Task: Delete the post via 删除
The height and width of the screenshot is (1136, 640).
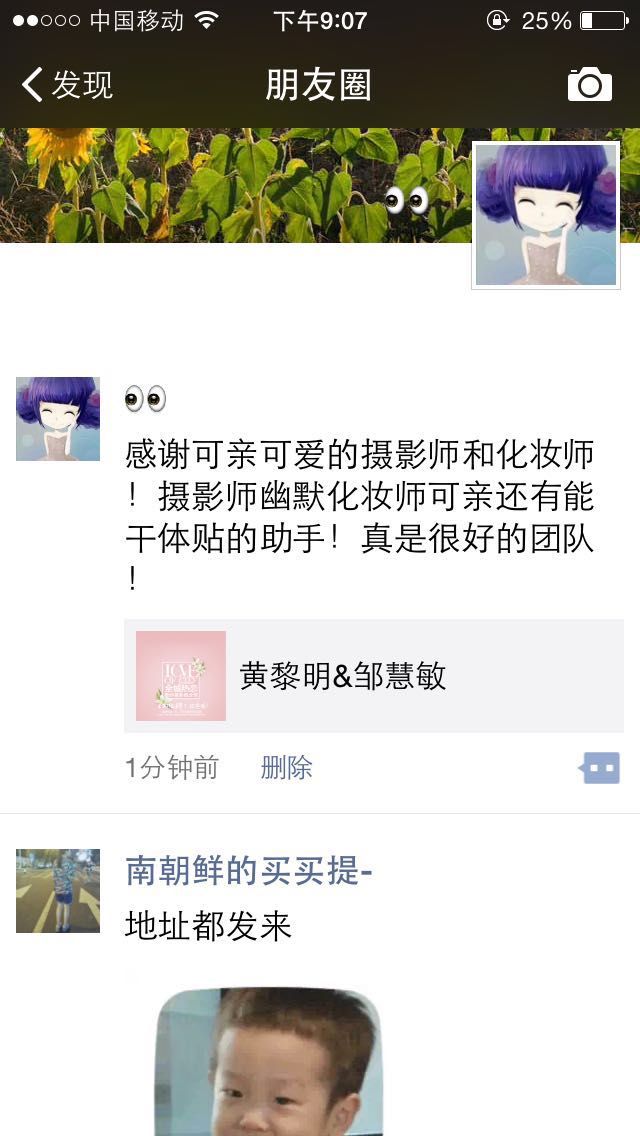Action: click(x=286, y=768)
